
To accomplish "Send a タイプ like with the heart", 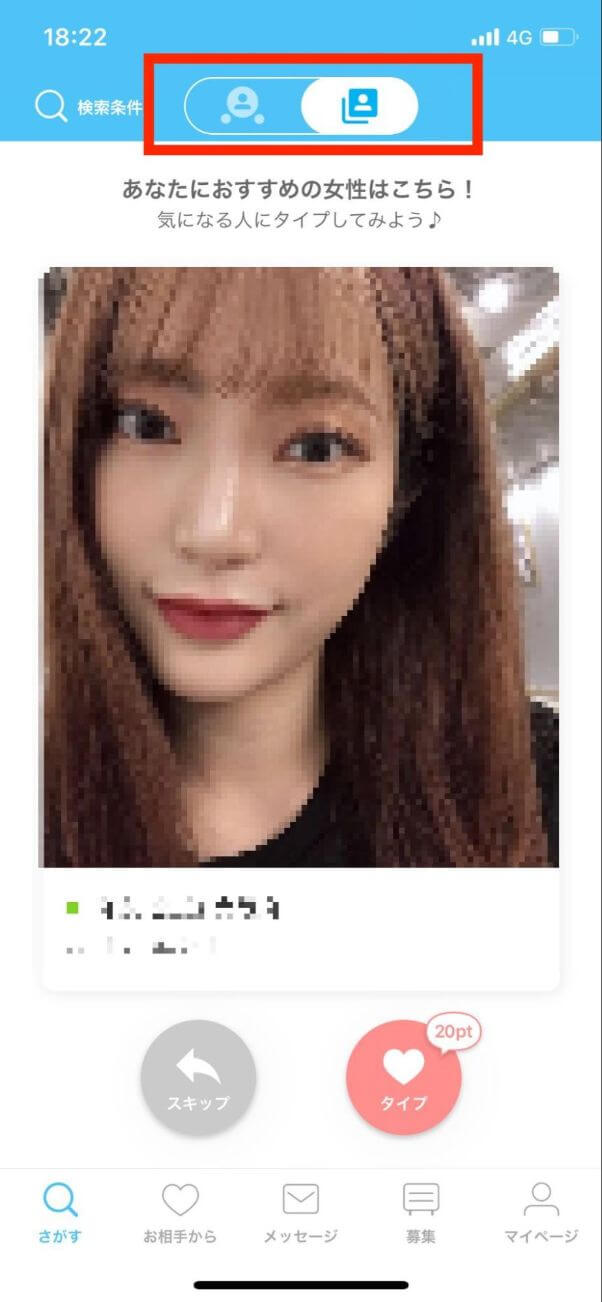I will pyautogui.click(x=404, y=1077).
